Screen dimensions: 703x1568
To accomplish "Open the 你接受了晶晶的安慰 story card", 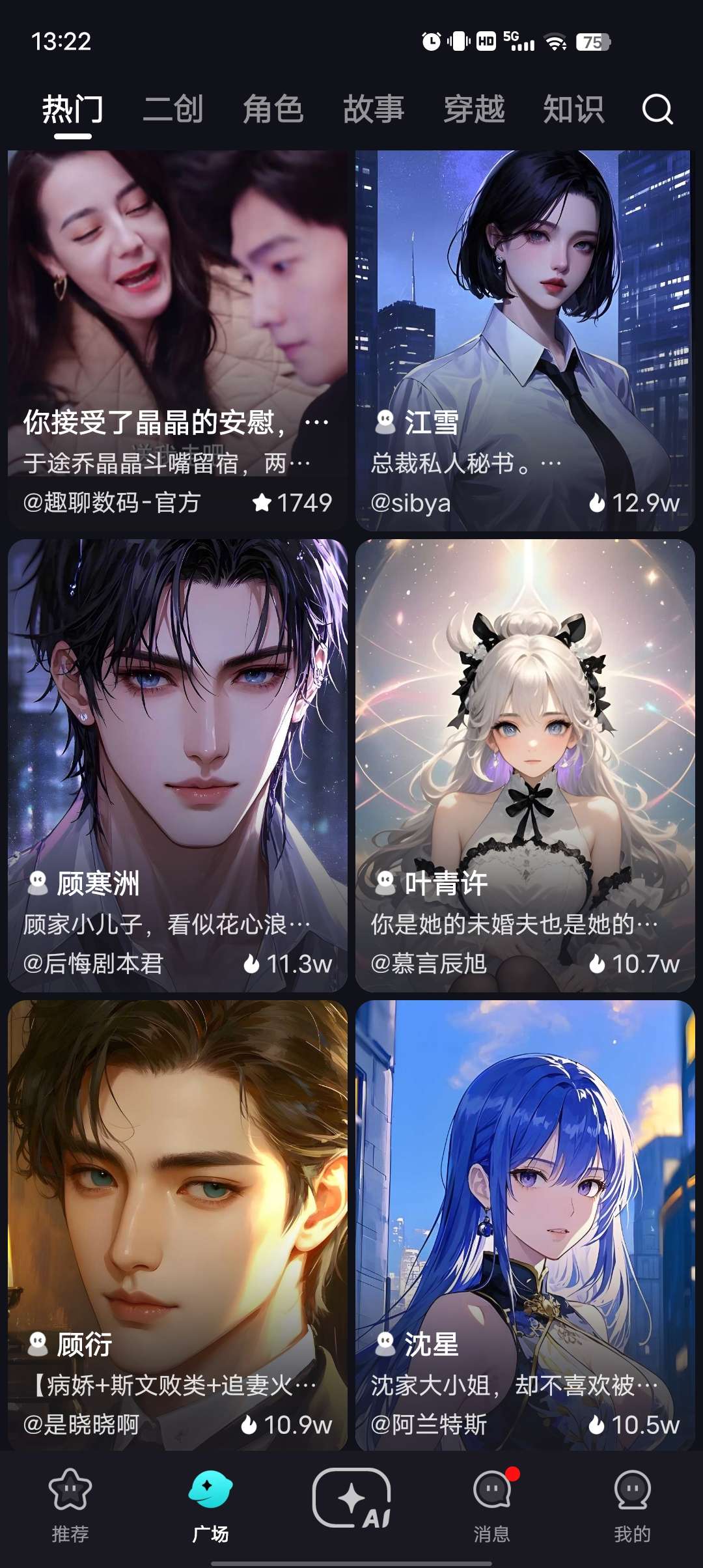I will pos(177,339).
